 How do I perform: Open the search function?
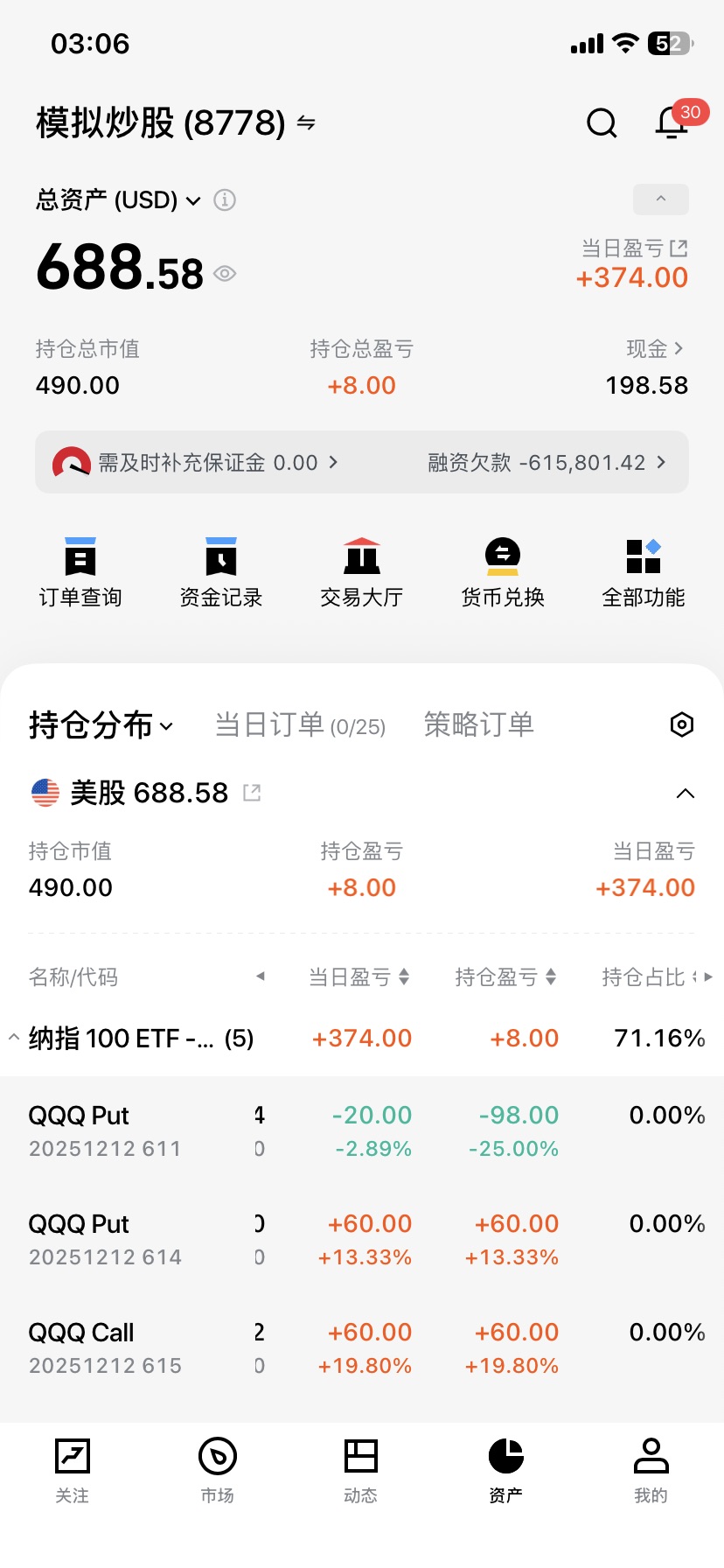click(x=602, y=123)
